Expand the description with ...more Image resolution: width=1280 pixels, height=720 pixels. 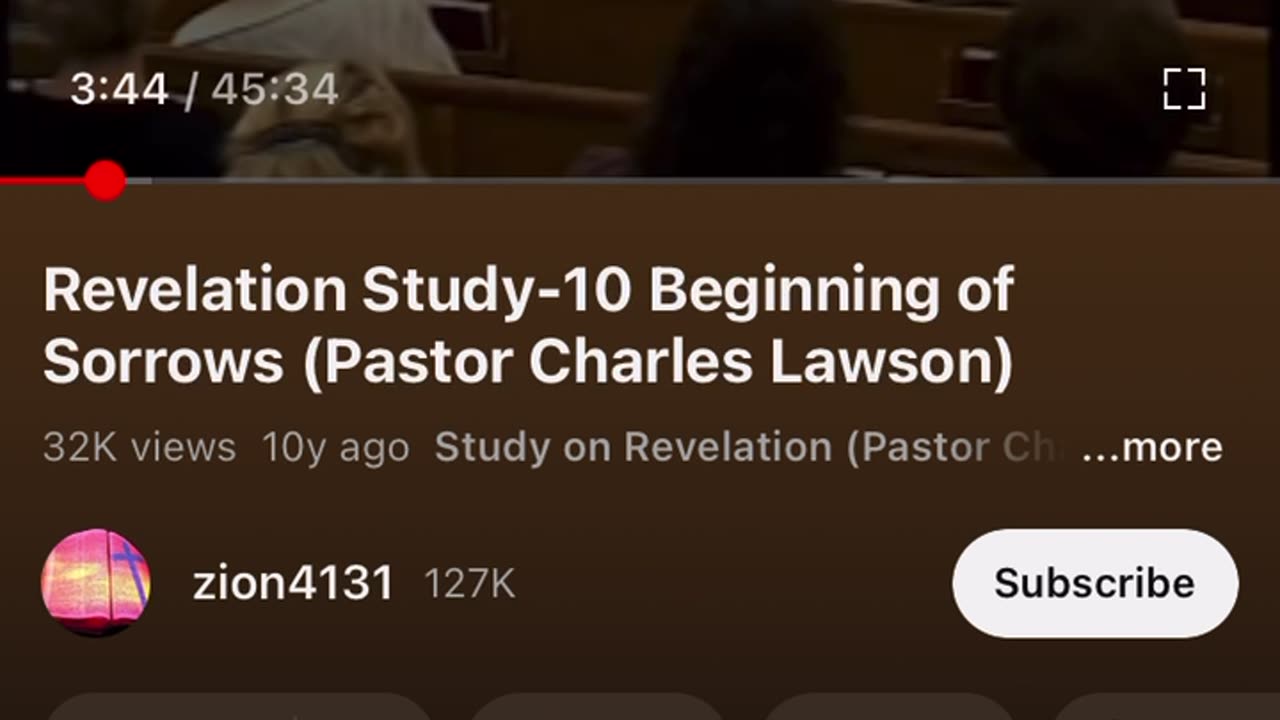1152,447
